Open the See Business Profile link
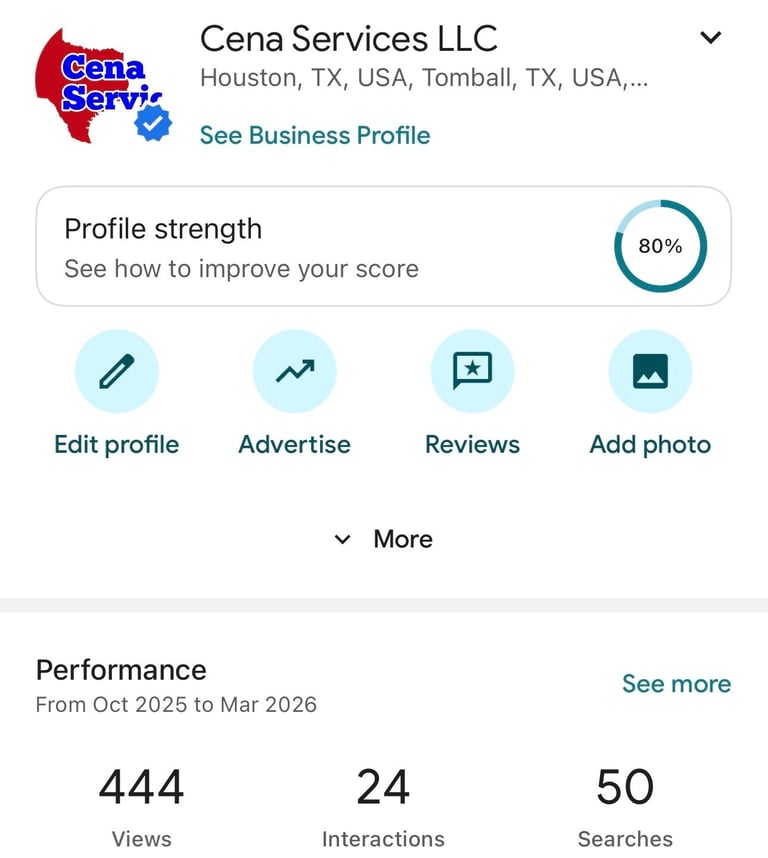 (315, 135)
